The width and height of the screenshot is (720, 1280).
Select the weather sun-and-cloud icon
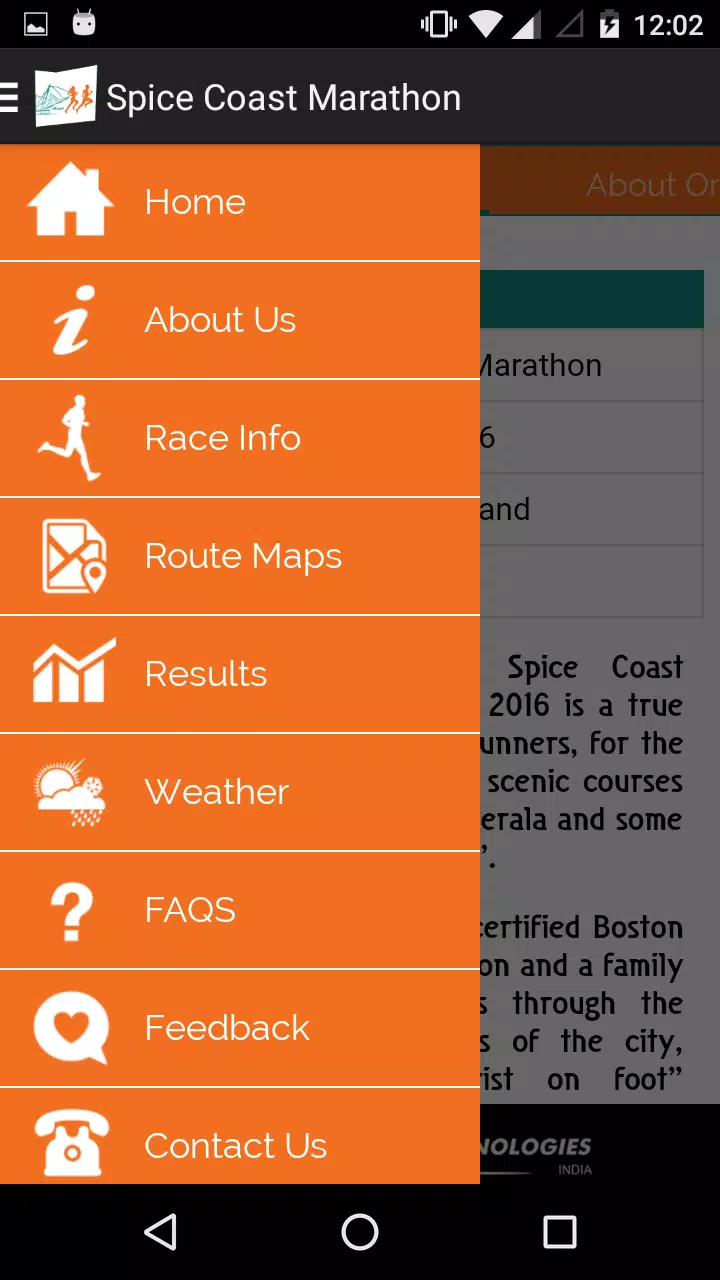click(x=69, y=791)
